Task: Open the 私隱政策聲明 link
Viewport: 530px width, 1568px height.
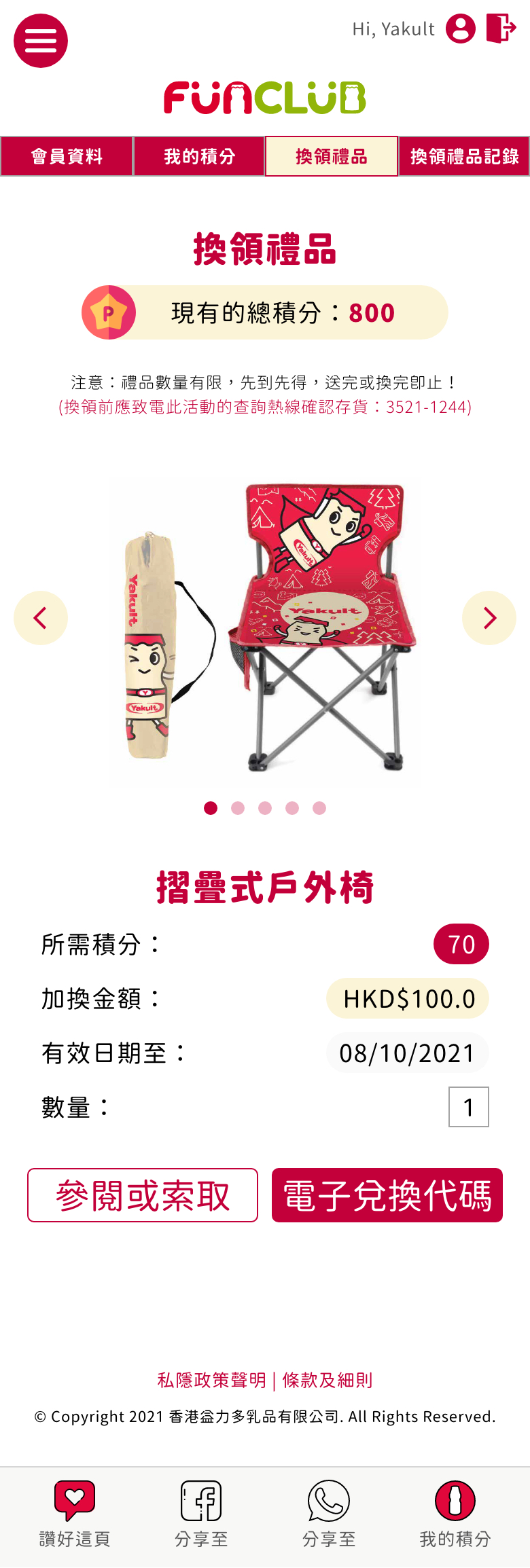Action: (x=211, y=1380)
